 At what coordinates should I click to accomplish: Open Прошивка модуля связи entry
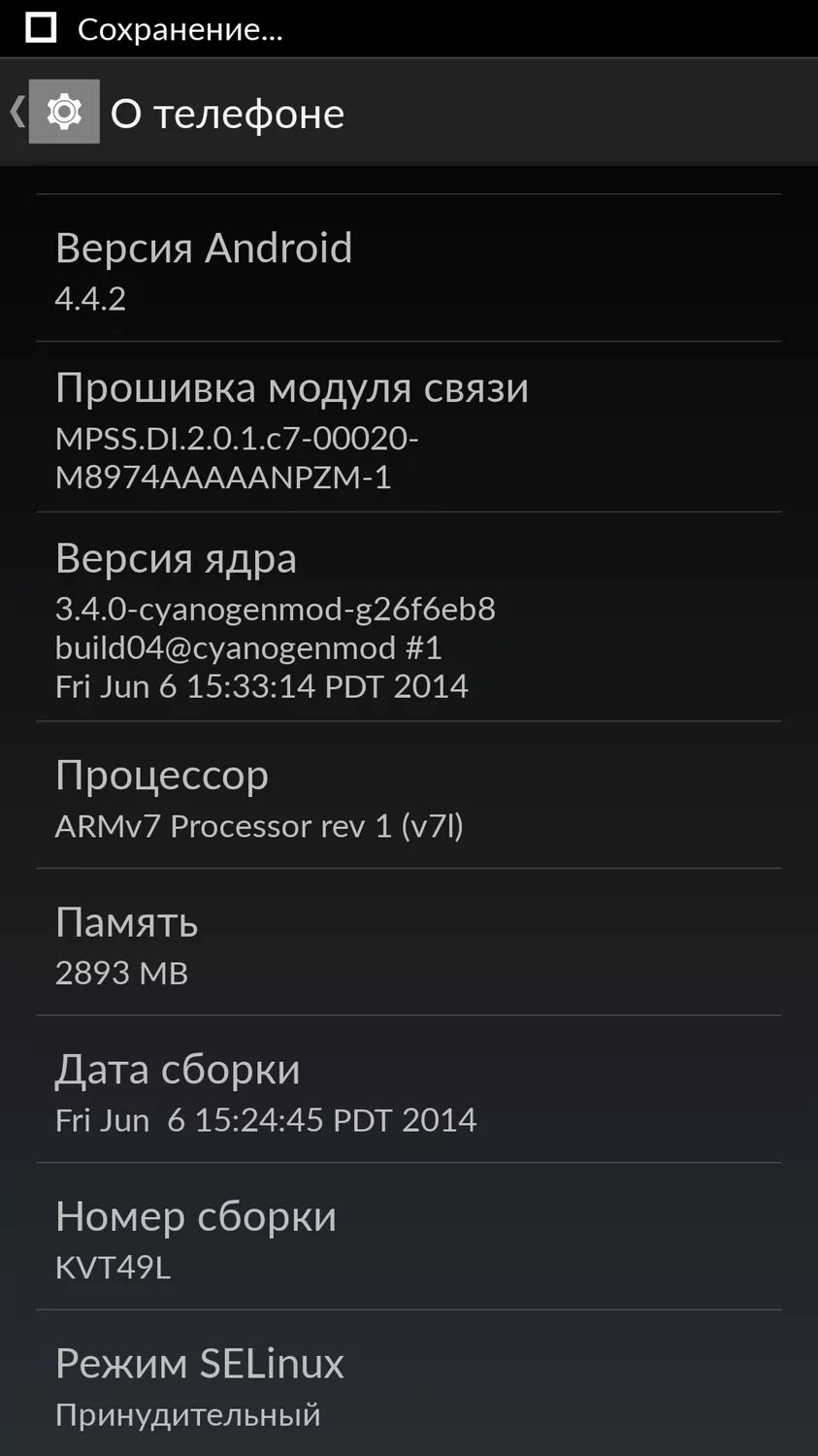click(409, 427)
